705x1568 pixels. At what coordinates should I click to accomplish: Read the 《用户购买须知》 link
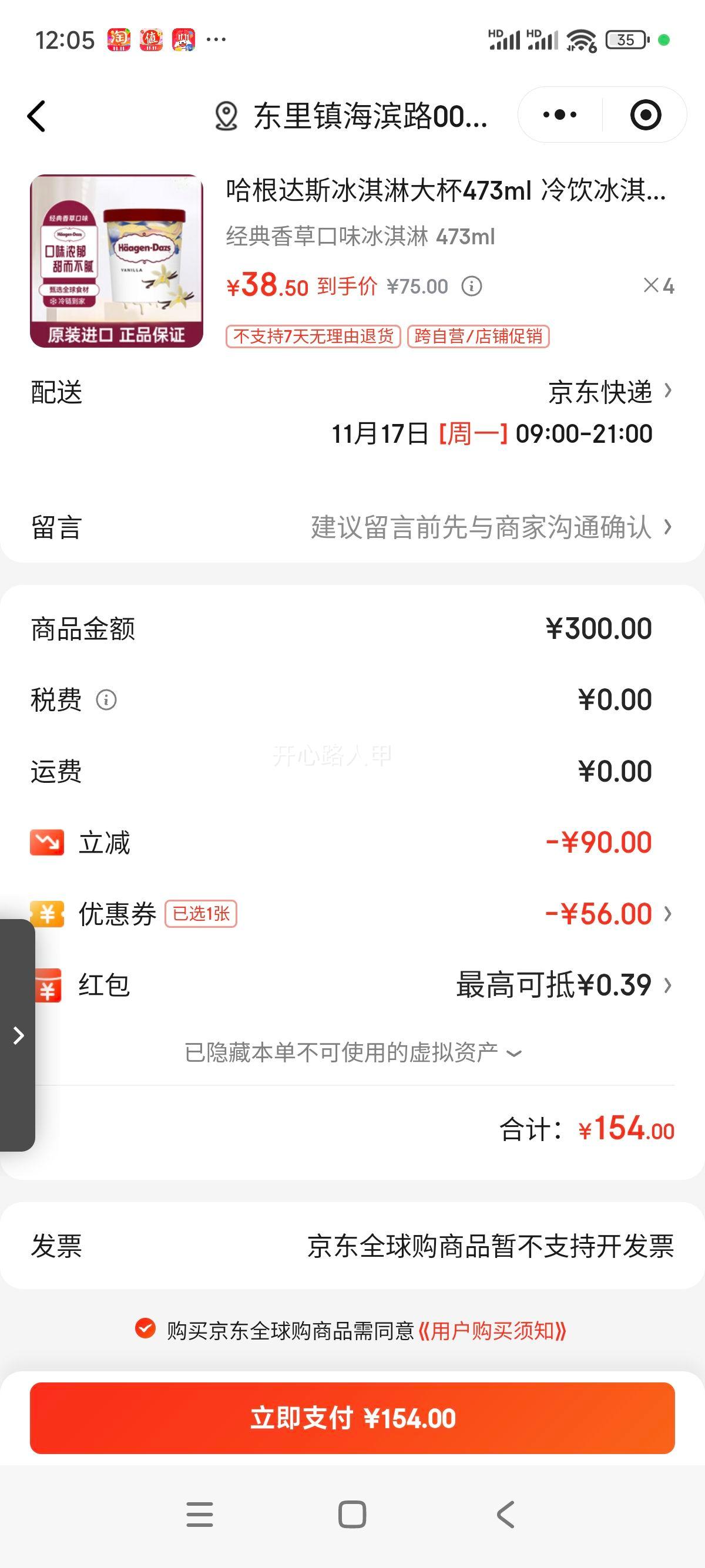[492, 1331]
